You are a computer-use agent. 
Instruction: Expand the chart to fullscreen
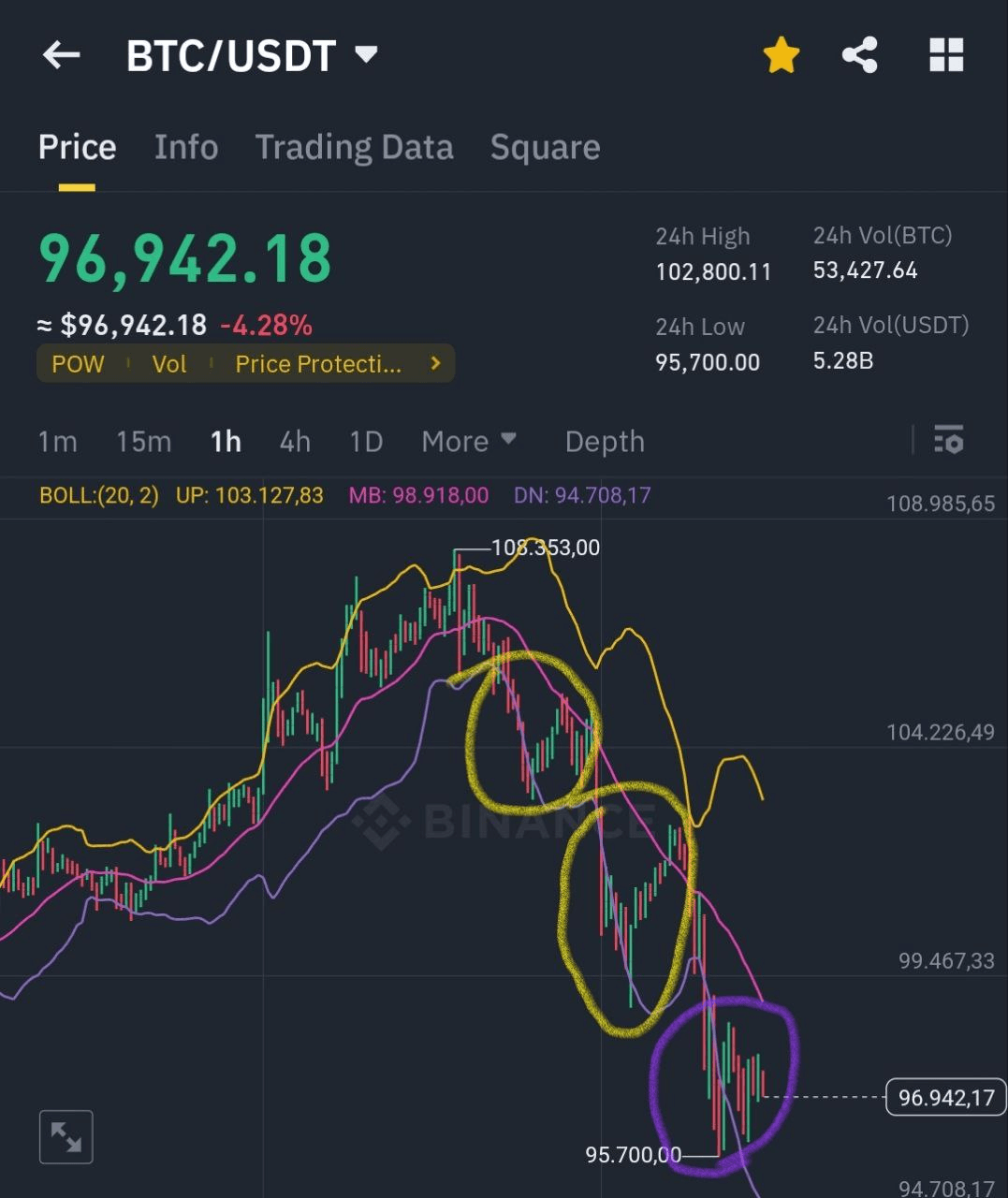coord(66,1137)
